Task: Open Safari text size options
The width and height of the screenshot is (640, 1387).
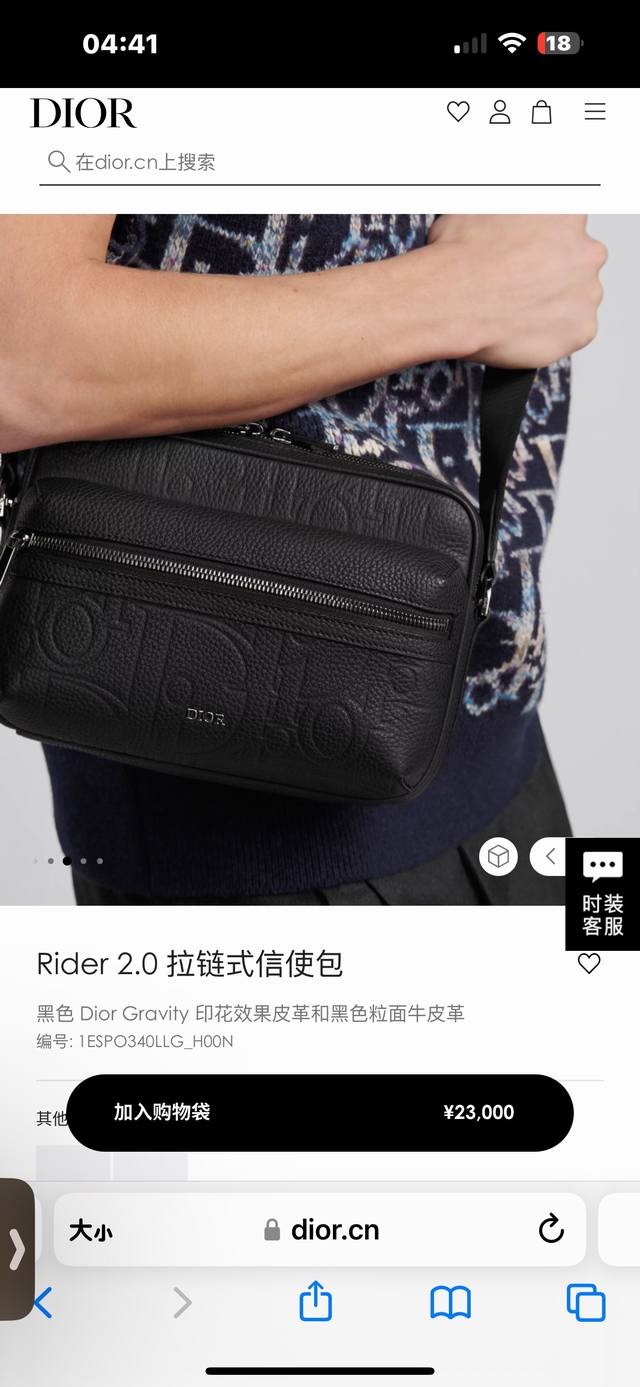Action: (x=90, y=1230)
